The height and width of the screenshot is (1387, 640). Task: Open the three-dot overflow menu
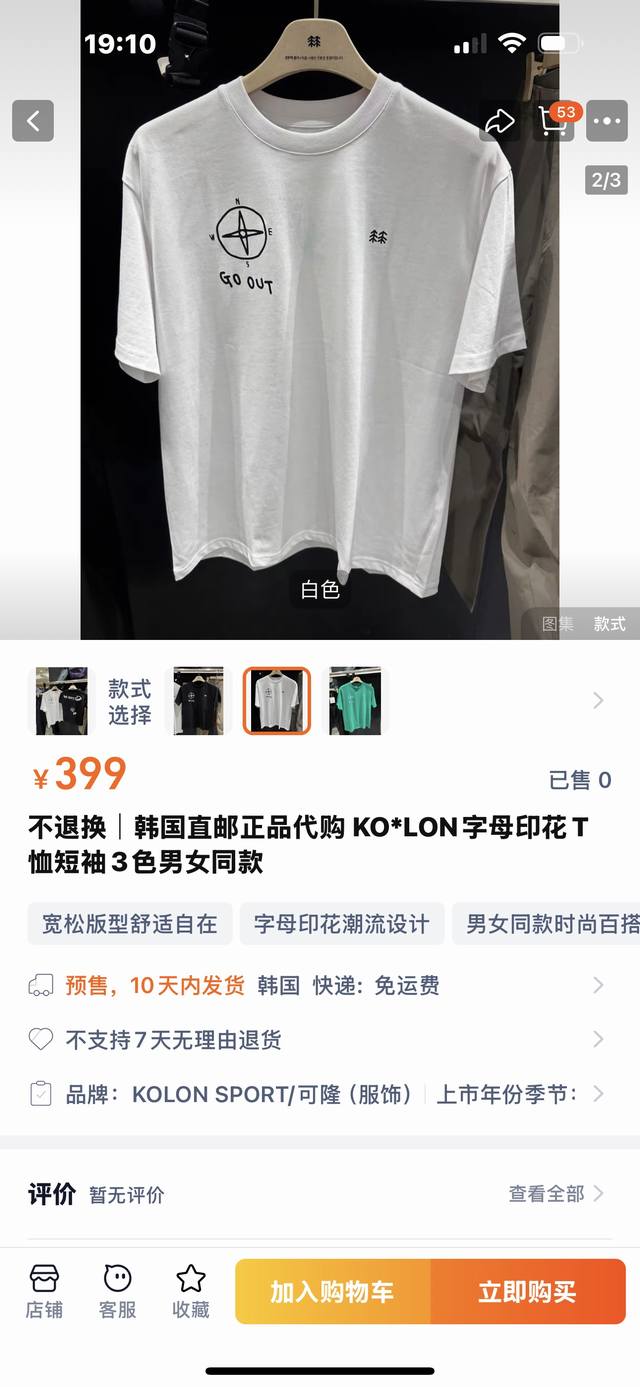pyautogui.click(x=607, y=121)
